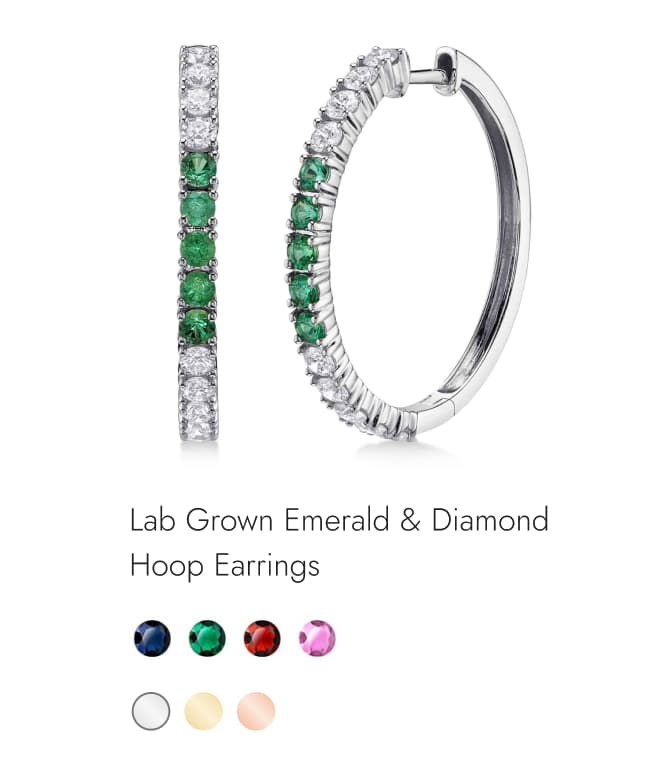Switch to the rose gold metal swatch
The width and height of the screenshot is (650, 774).
click(256, 711)
